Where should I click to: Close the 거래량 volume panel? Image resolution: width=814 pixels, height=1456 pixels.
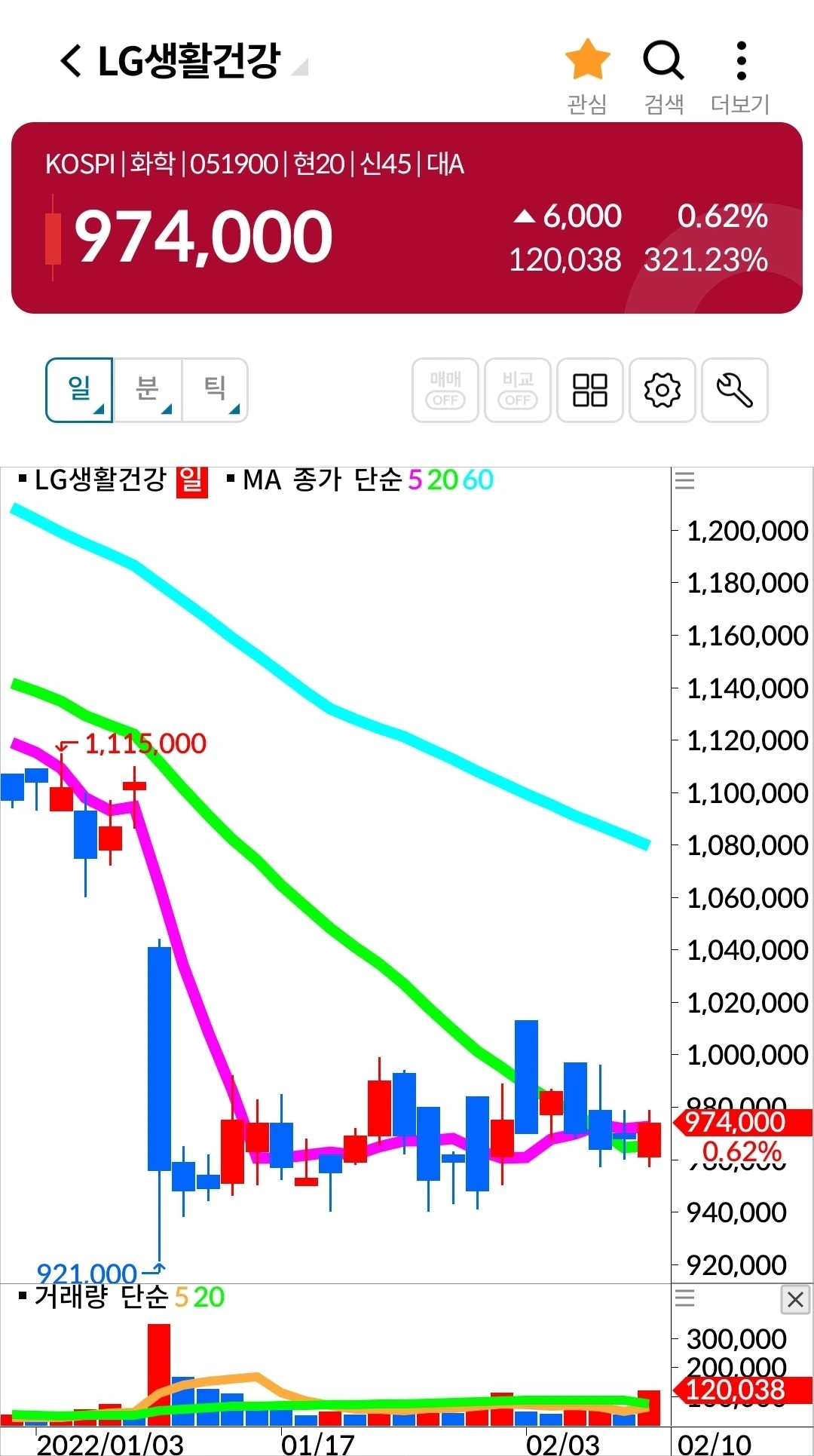click(795, 1299)
